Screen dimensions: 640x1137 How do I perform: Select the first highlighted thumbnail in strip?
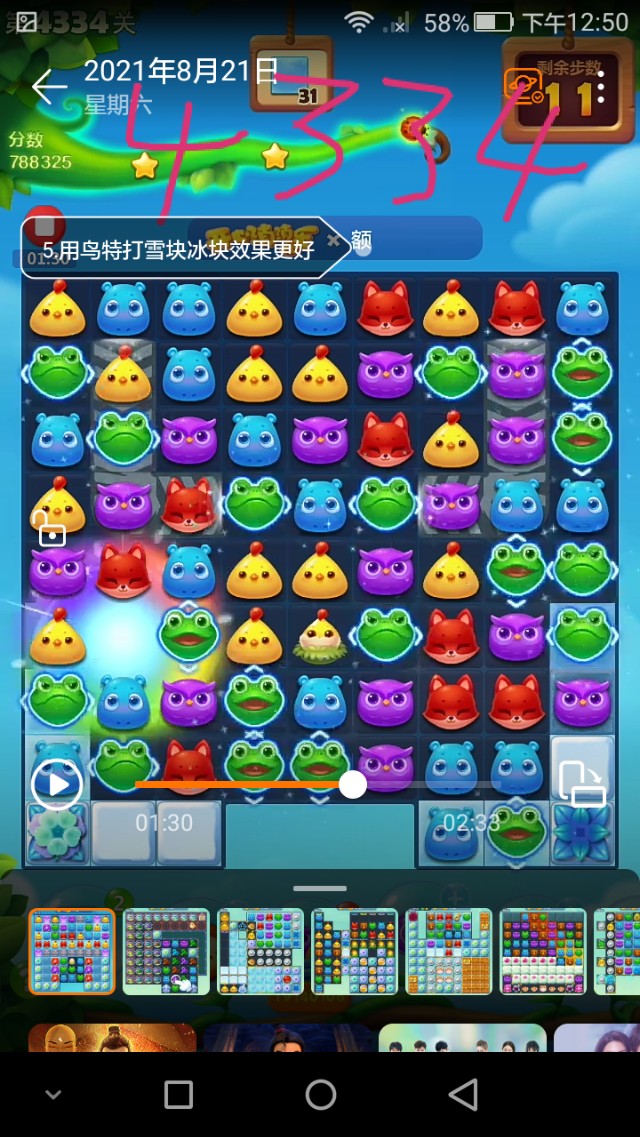click(71, 951)
